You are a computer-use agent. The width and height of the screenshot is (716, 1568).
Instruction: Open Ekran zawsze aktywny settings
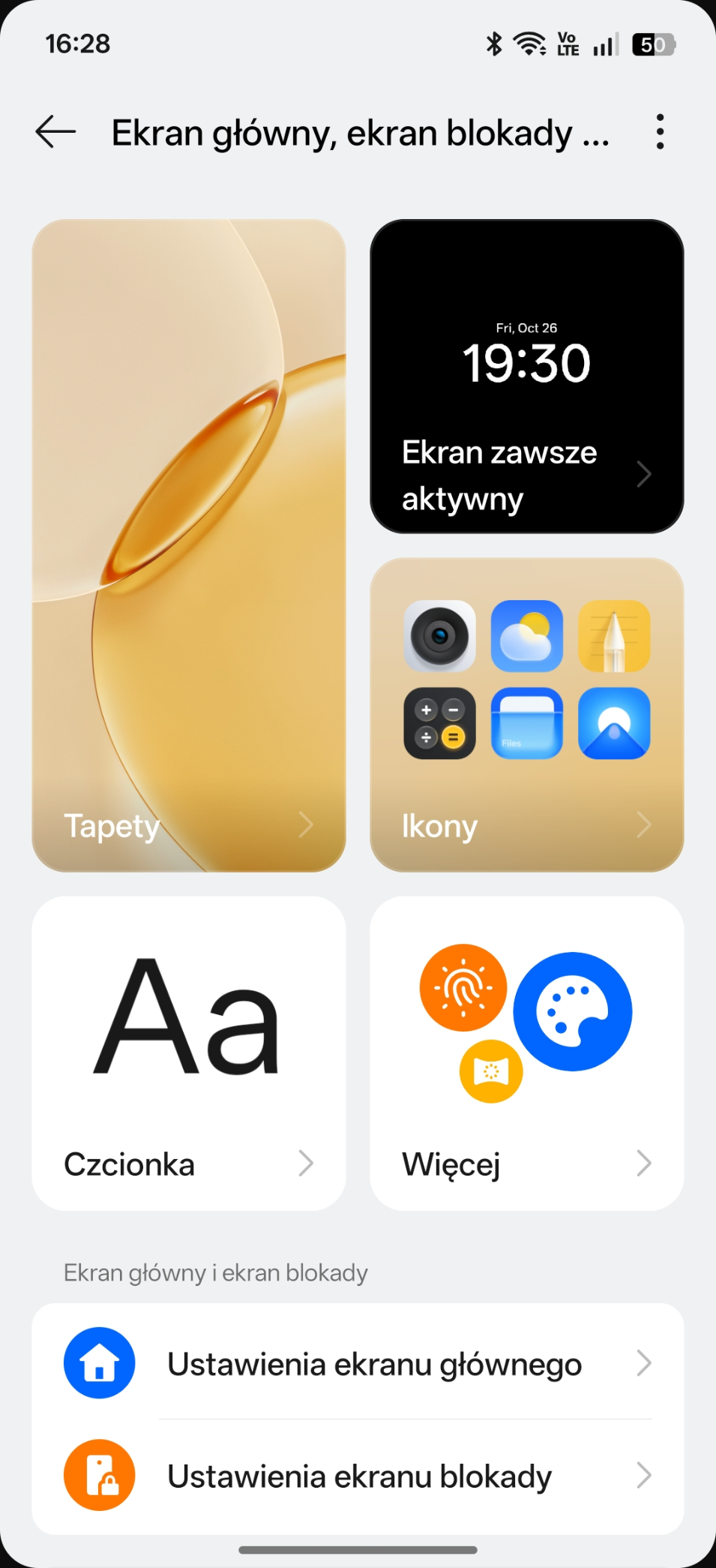pos(526,377)
